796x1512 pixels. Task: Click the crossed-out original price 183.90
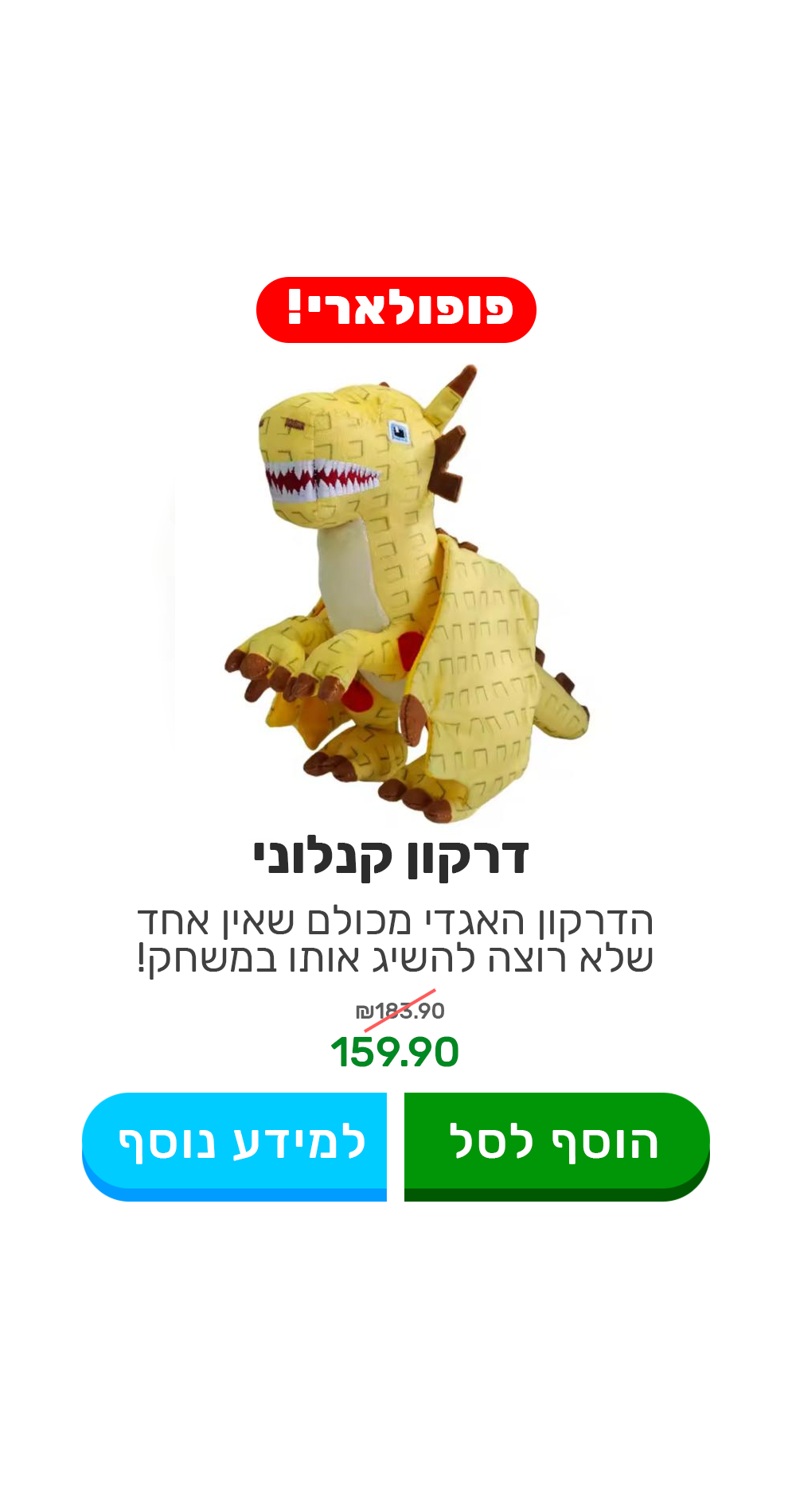point(398,1011)
